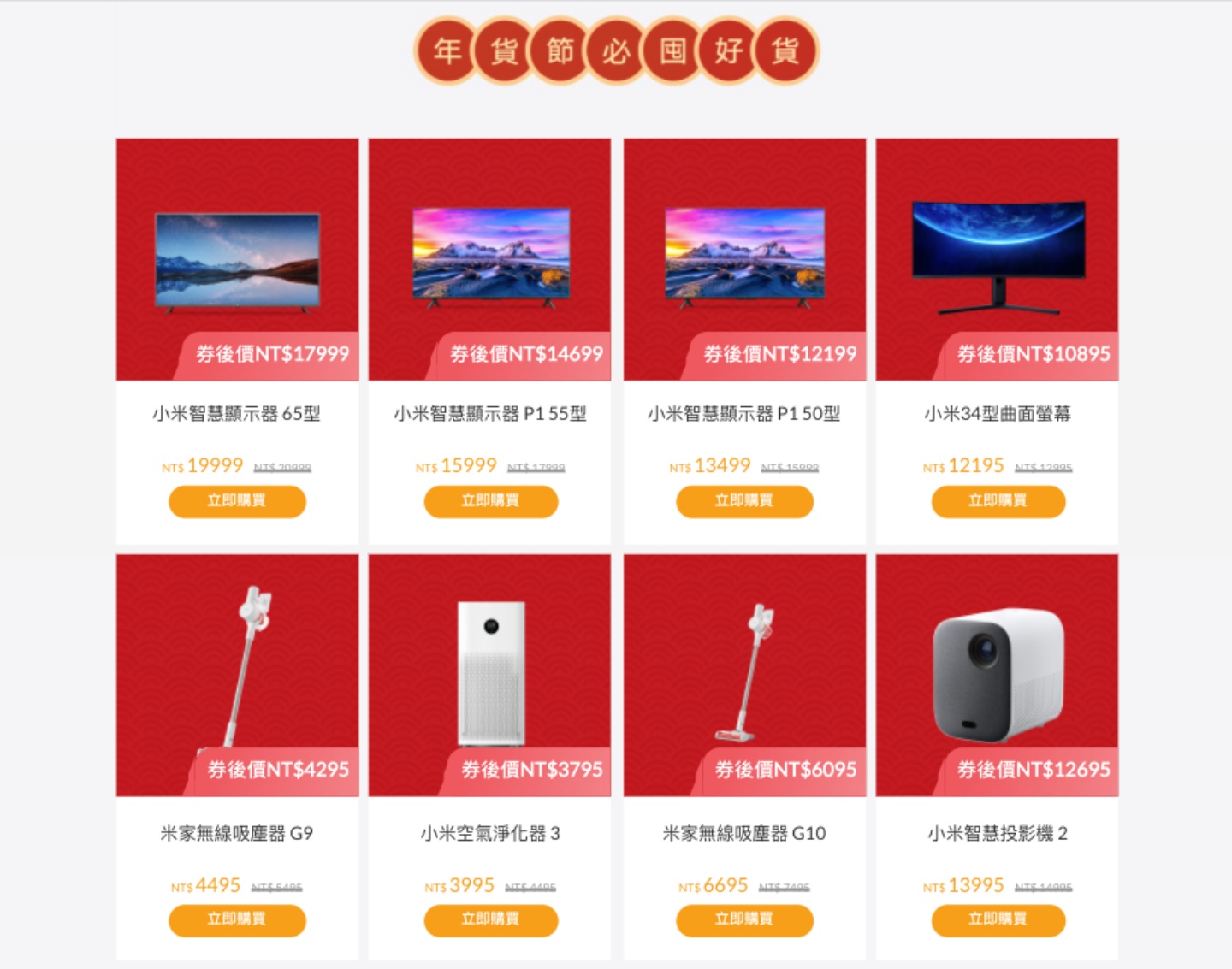Tap 立即購買 for 小米空氣淨化器 3
The width and height of the screenshot is (1232, 969).
click(x=490, y=920)
